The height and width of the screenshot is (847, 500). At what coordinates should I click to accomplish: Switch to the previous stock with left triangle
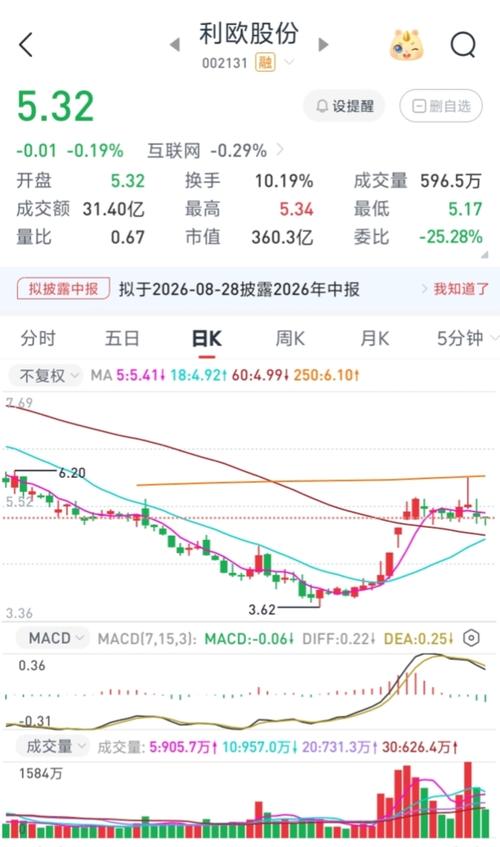174,44
